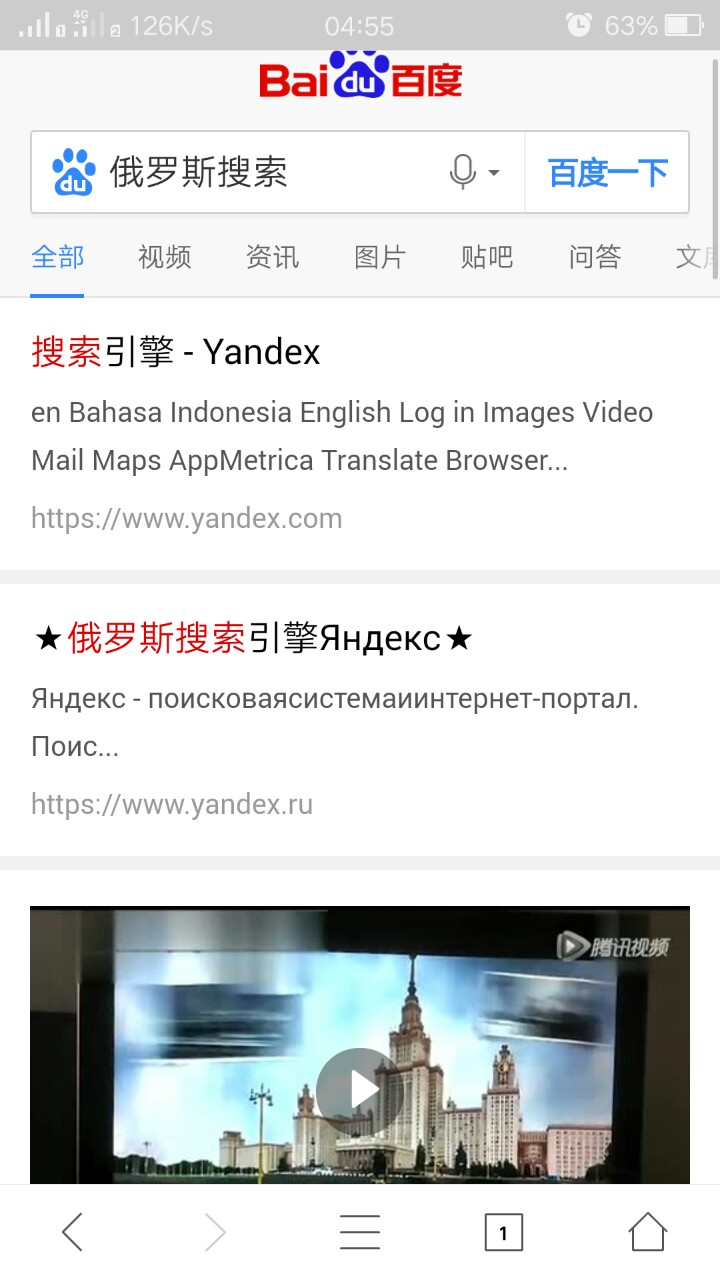Open the browser menu
Image resolution: width=720 pixels, height=1280 pixels.
[x=360, y=1232]
